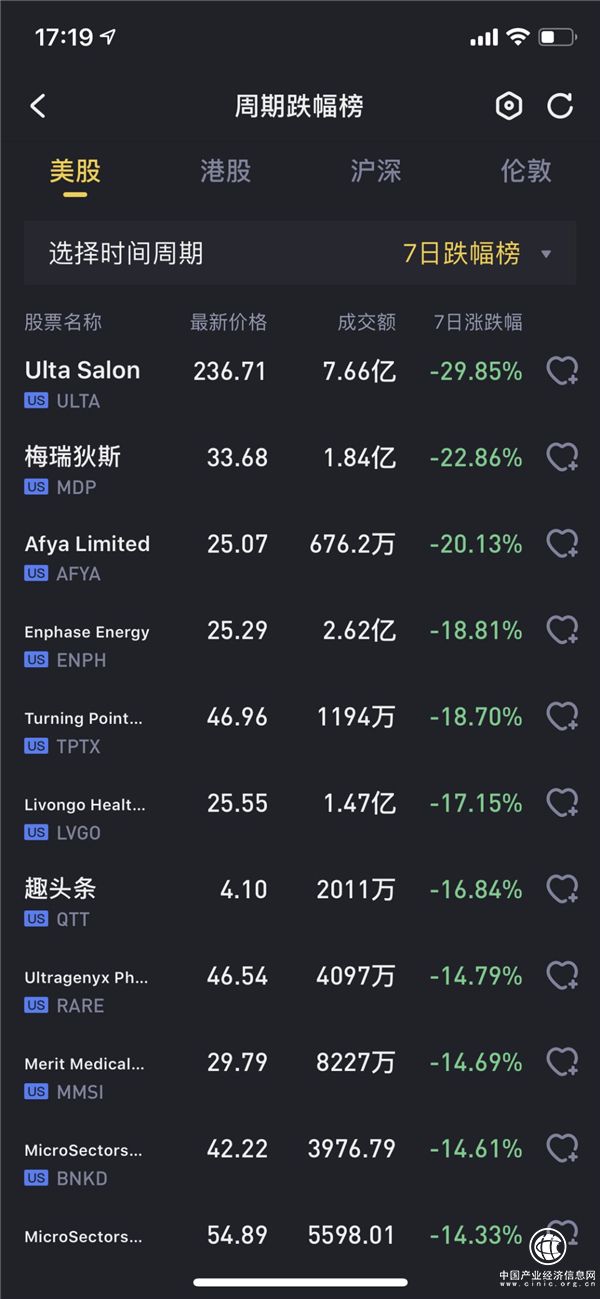
Task: Expand the 7日跌幅榜 period dropdown
Action: click(x=477, y=253)
